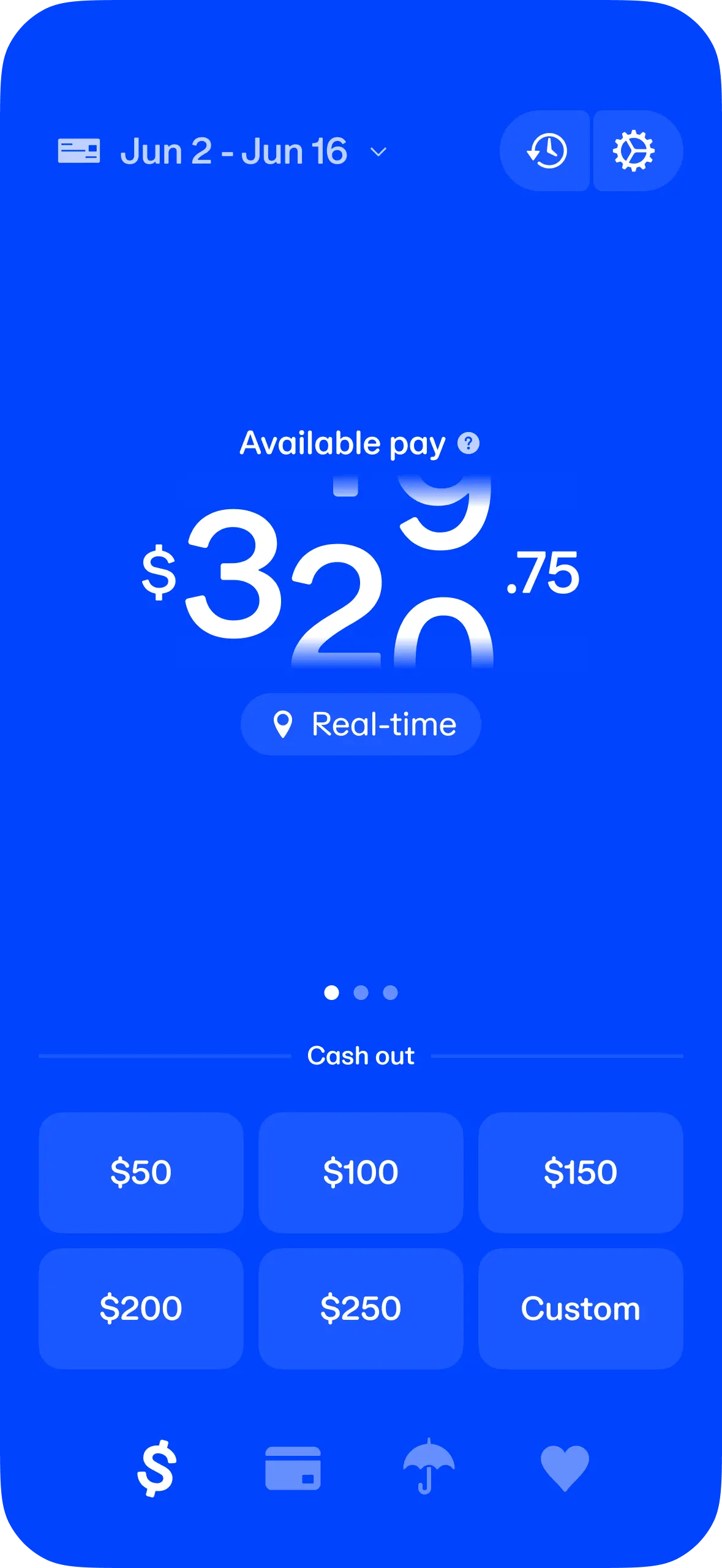This screenshot has width=722, height=1568.
Task: Select the Cash out section label
Action: (361, 1055)
